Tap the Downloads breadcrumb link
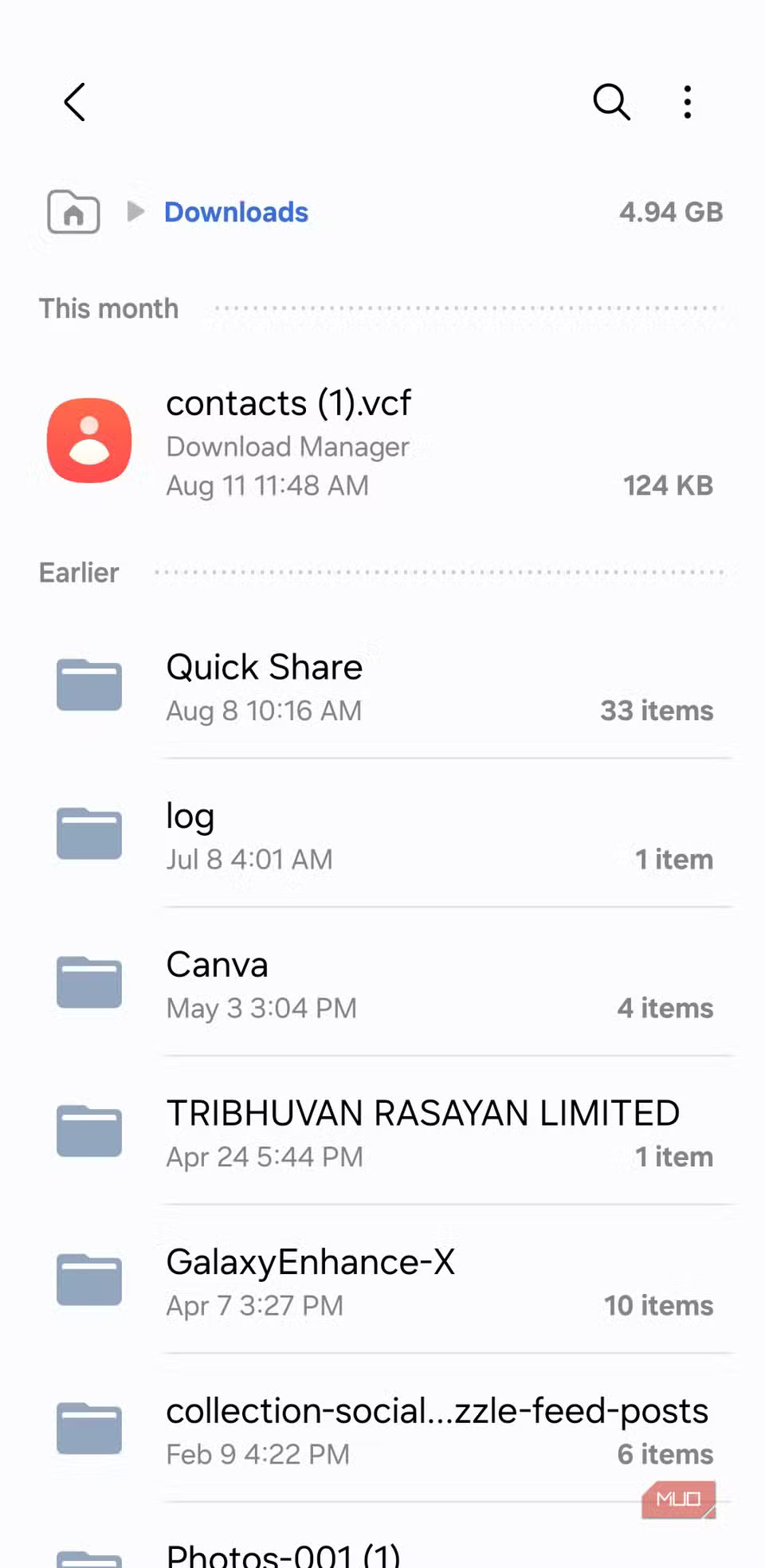The height and width of the screenshot is (1568, 765). coord(236,212)
